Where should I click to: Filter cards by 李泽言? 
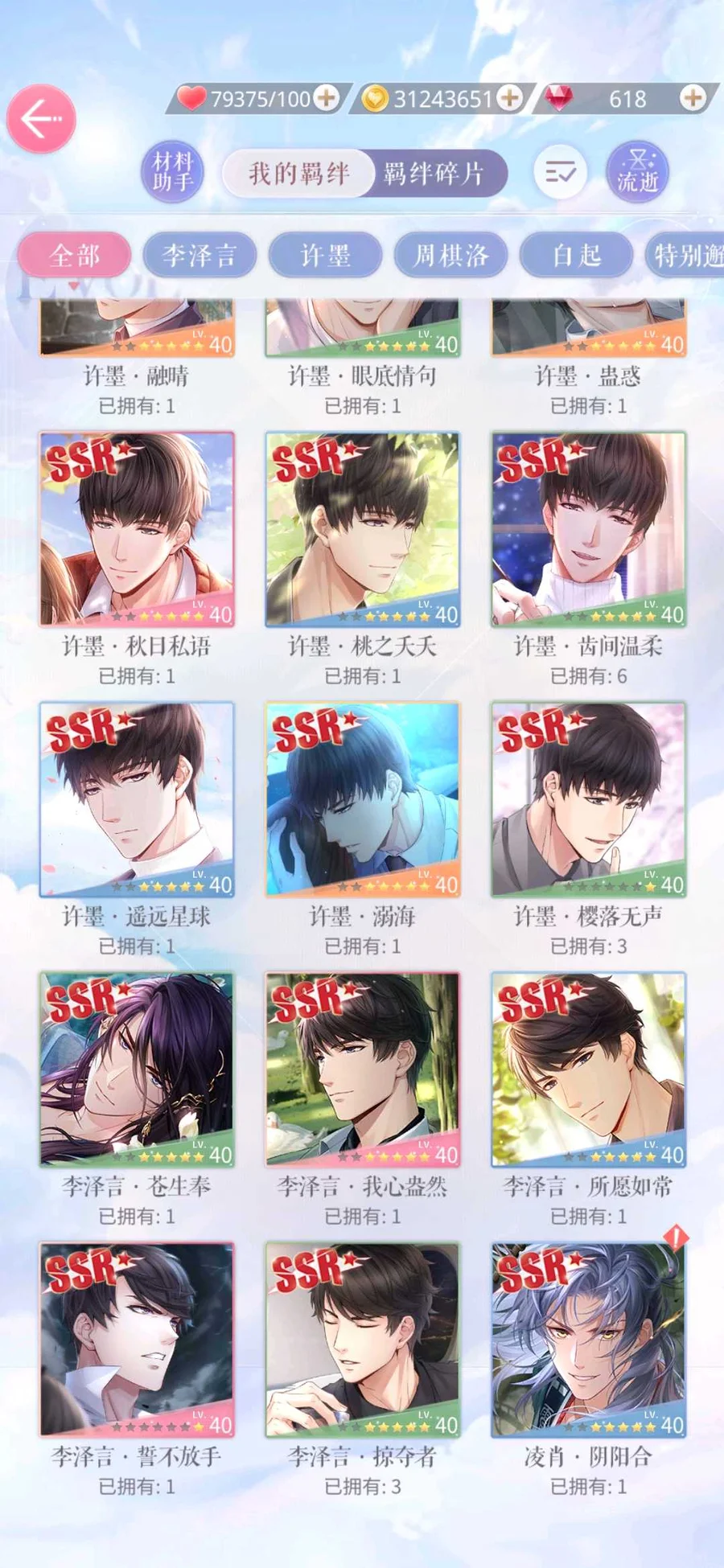pos(200,256)
